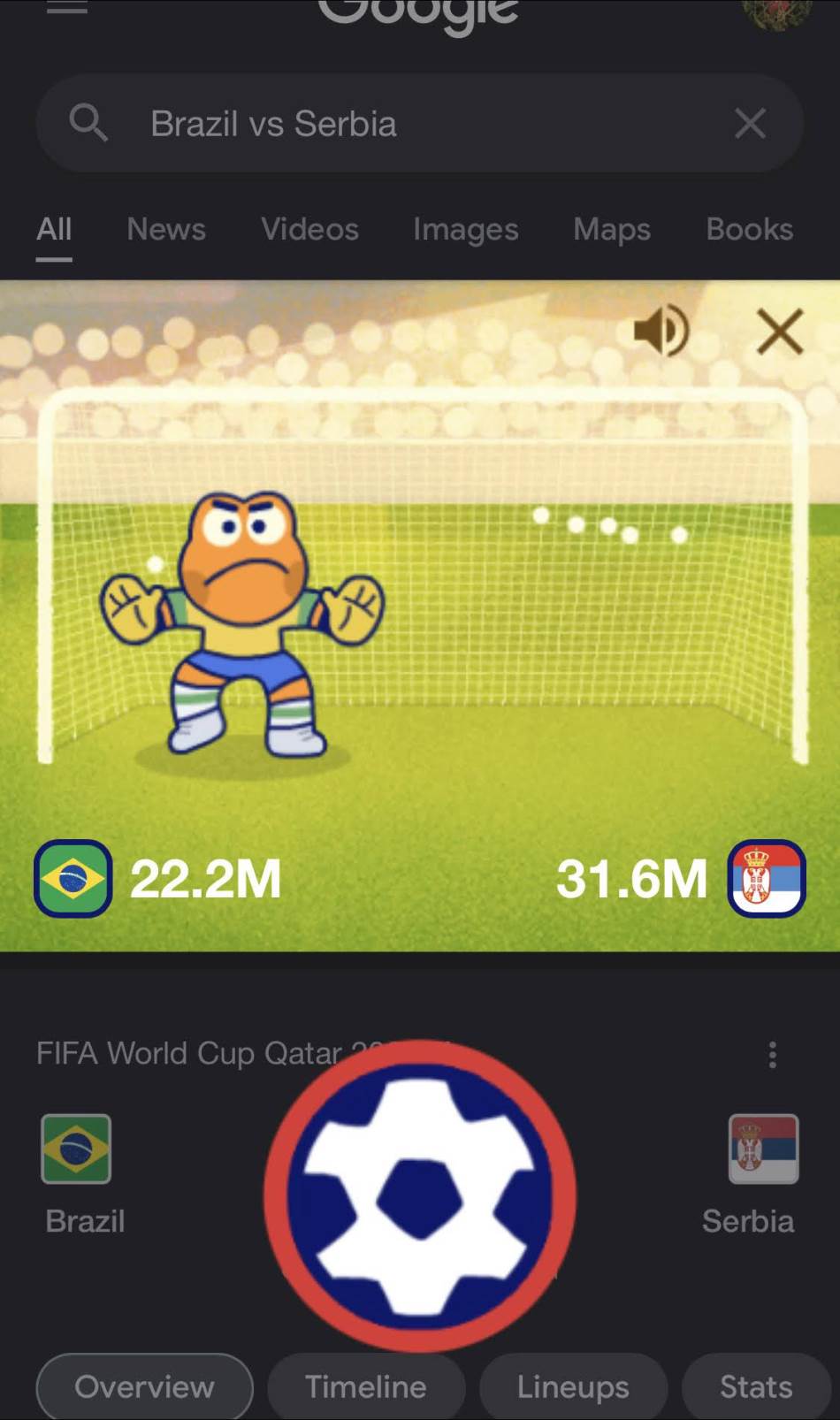View the Stats for the match
Screen dimensions: 840x1420
pos(753,1386)
